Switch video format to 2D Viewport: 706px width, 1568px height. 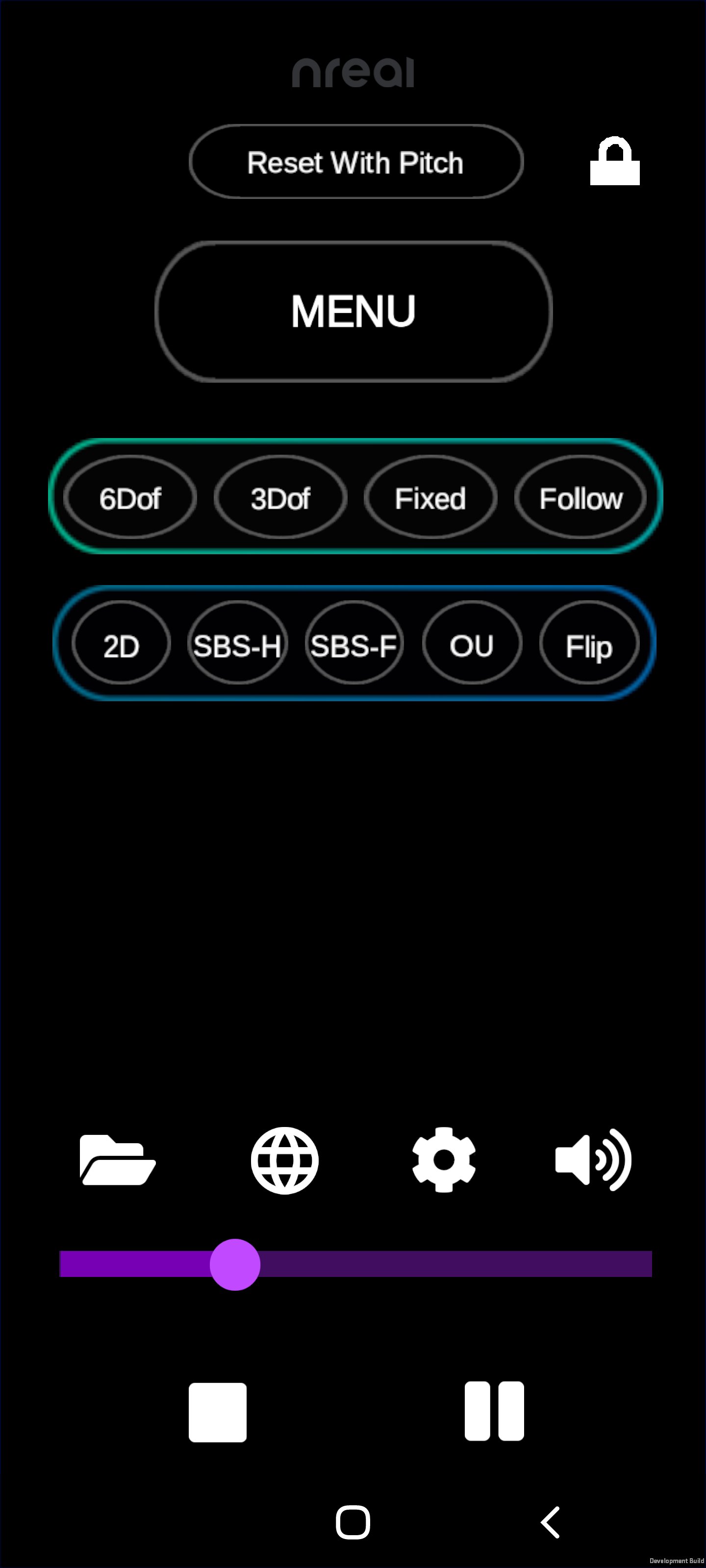121,645
